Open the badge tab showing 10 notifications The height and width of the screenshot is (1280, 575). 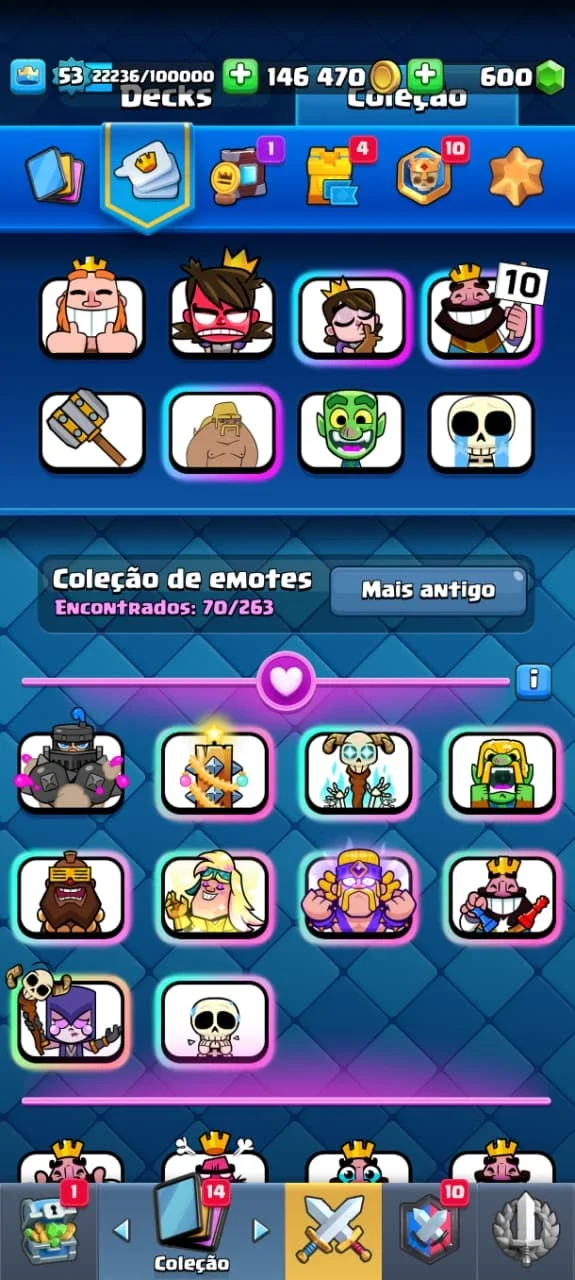point(427,173)
